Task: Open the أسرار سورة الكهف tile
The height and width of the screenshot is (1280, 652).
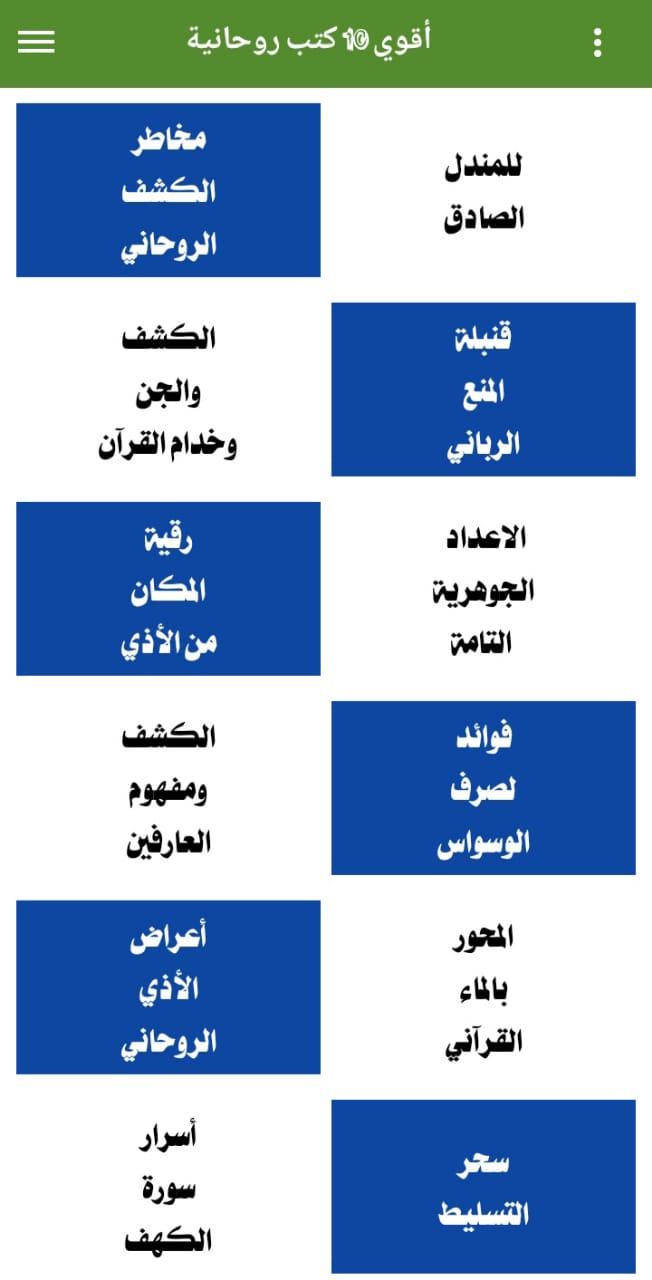Action: pos(168,1188)
